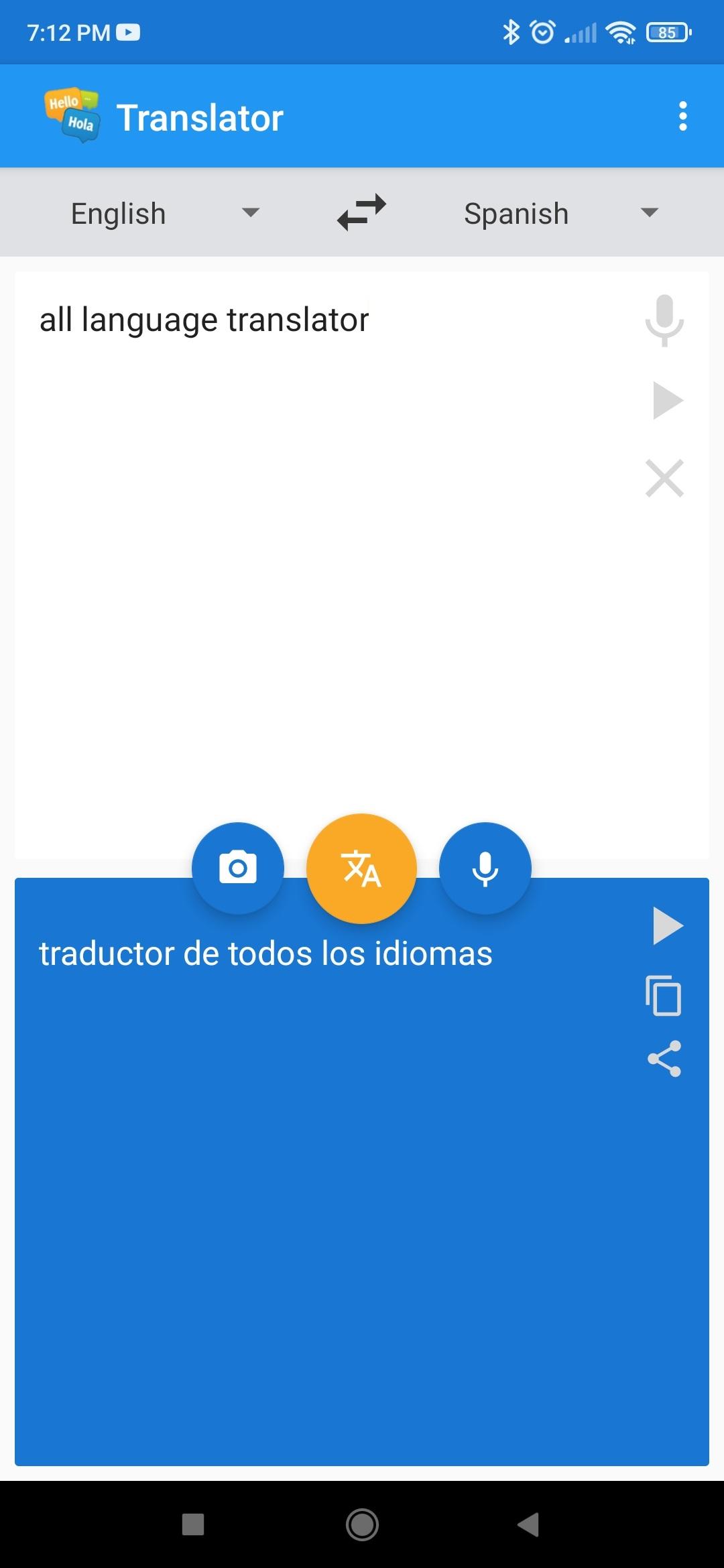
Task: Start voice input with the grey microphone
Action: (664, 320)
